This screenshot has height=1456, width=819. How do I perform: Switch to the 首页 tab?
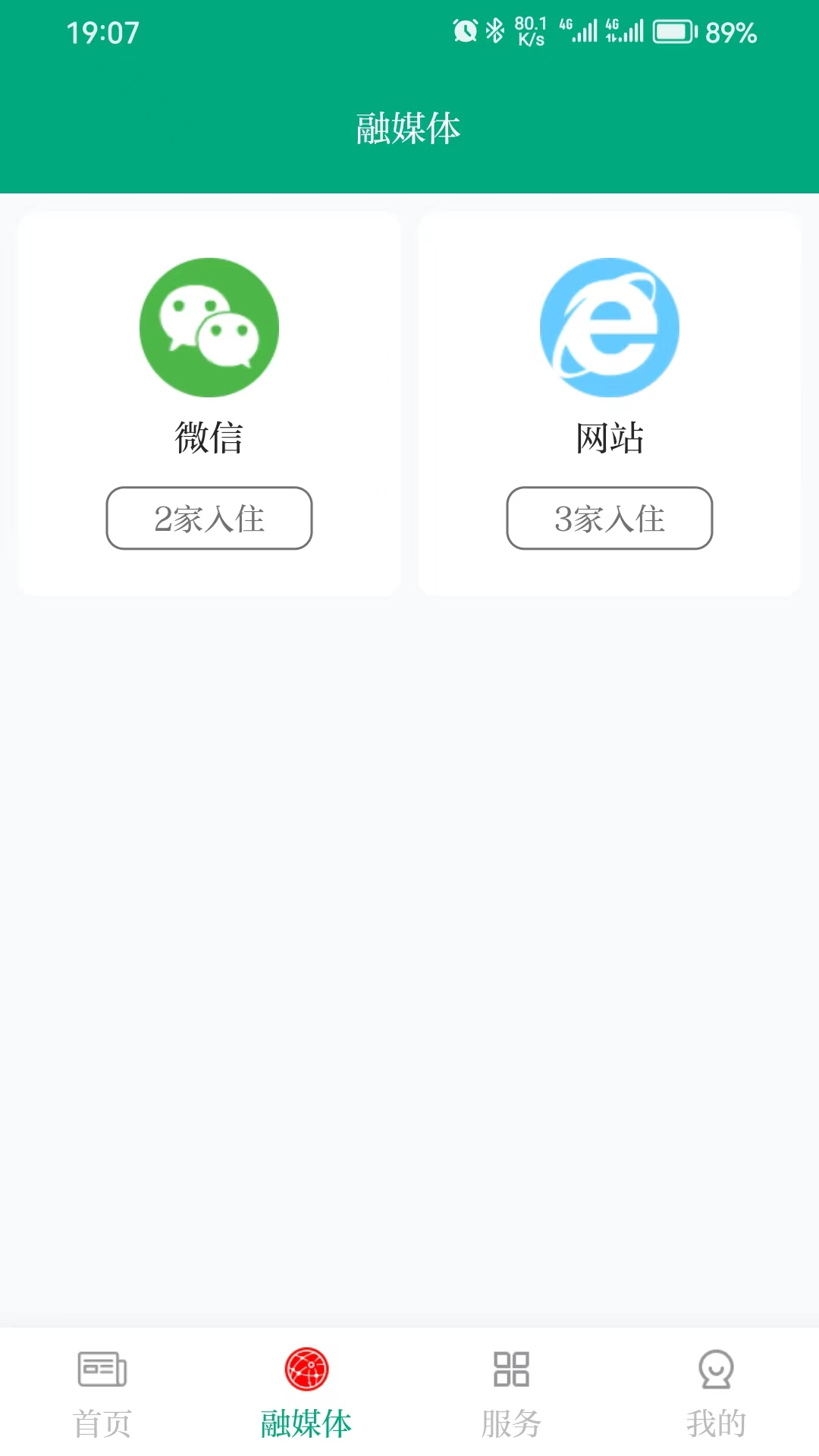104,1424
